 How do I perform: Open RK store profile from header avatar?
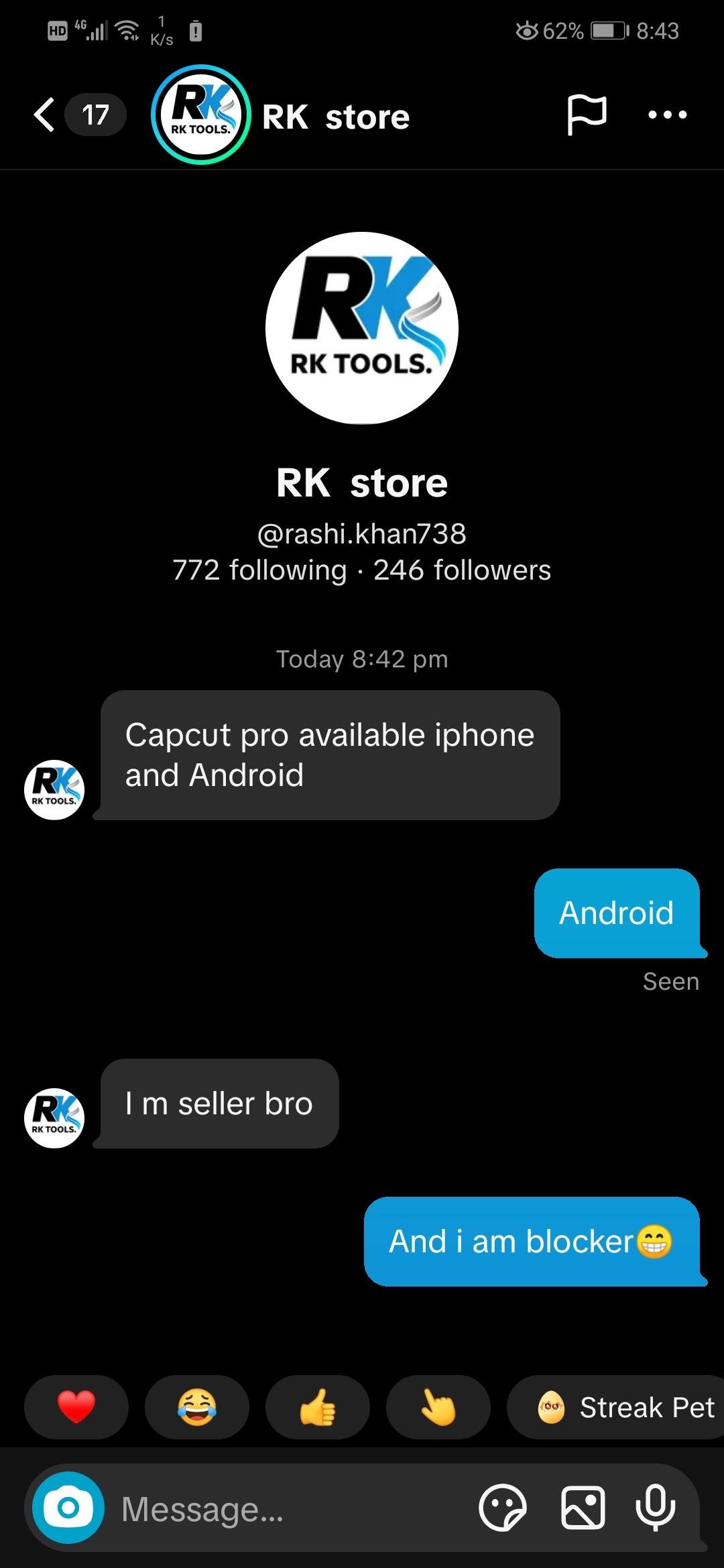tap(201, 115)
